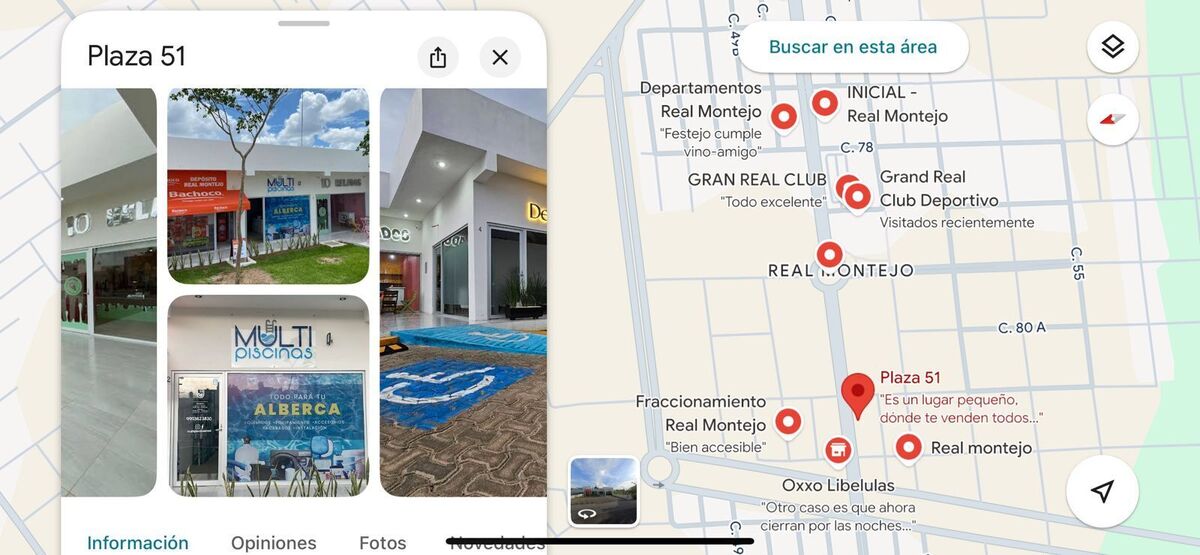Share Plaza 51 location

click(x=438, y=57)
